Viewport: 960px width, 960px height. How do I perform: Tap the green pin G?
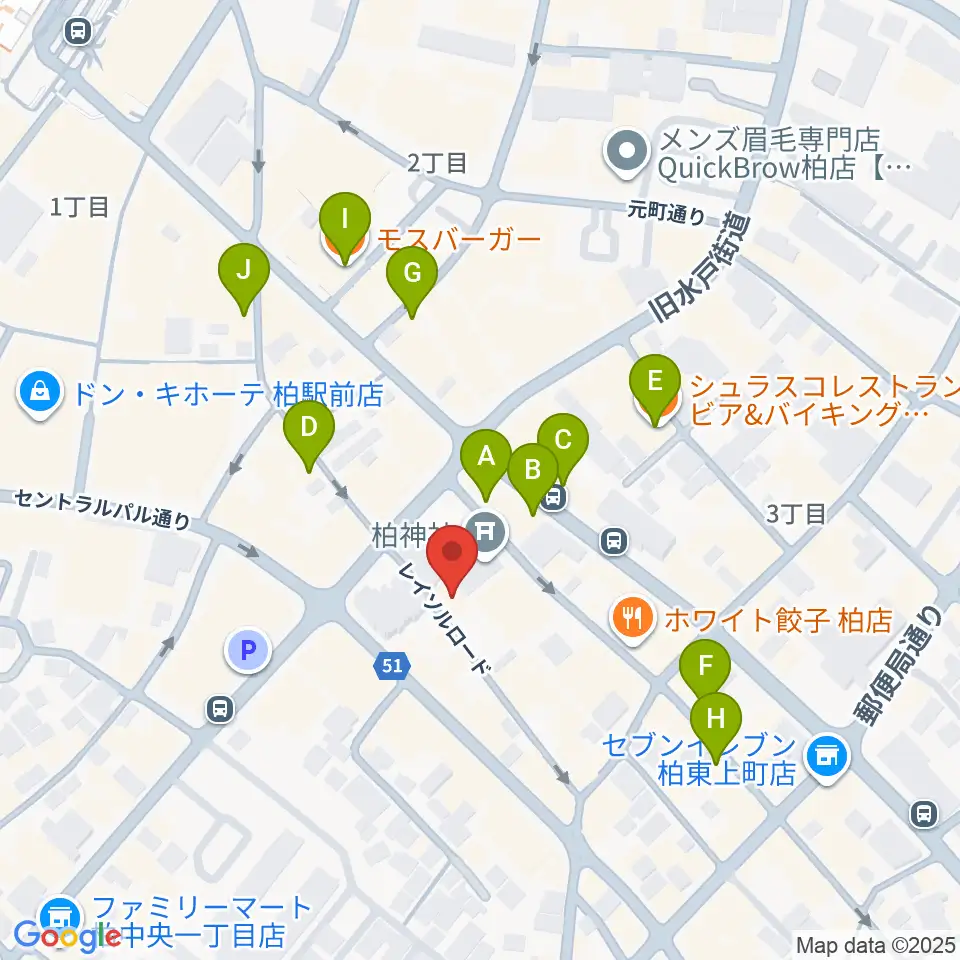(412, 282)
